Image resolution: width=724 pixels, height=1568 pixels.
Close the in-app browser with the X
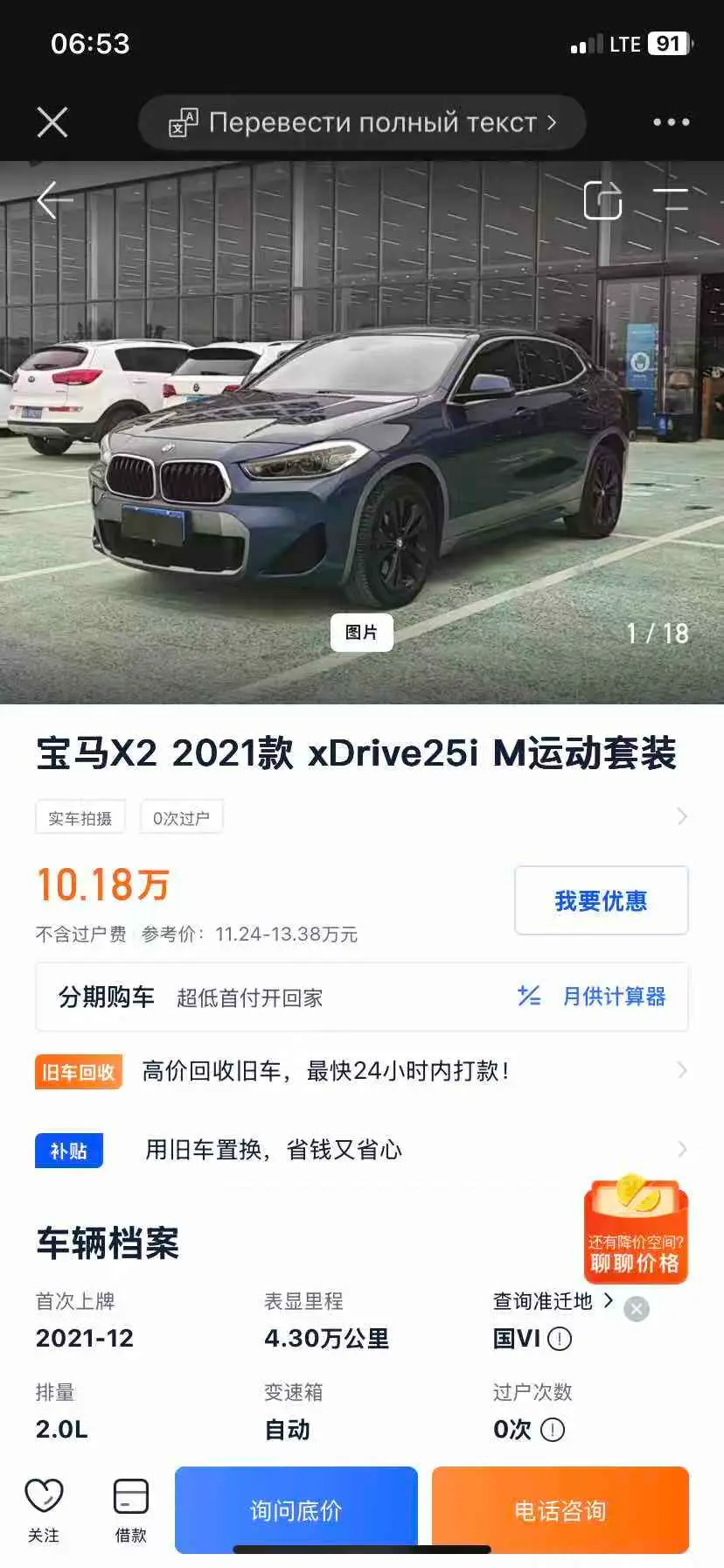click(x=52, y=122)
